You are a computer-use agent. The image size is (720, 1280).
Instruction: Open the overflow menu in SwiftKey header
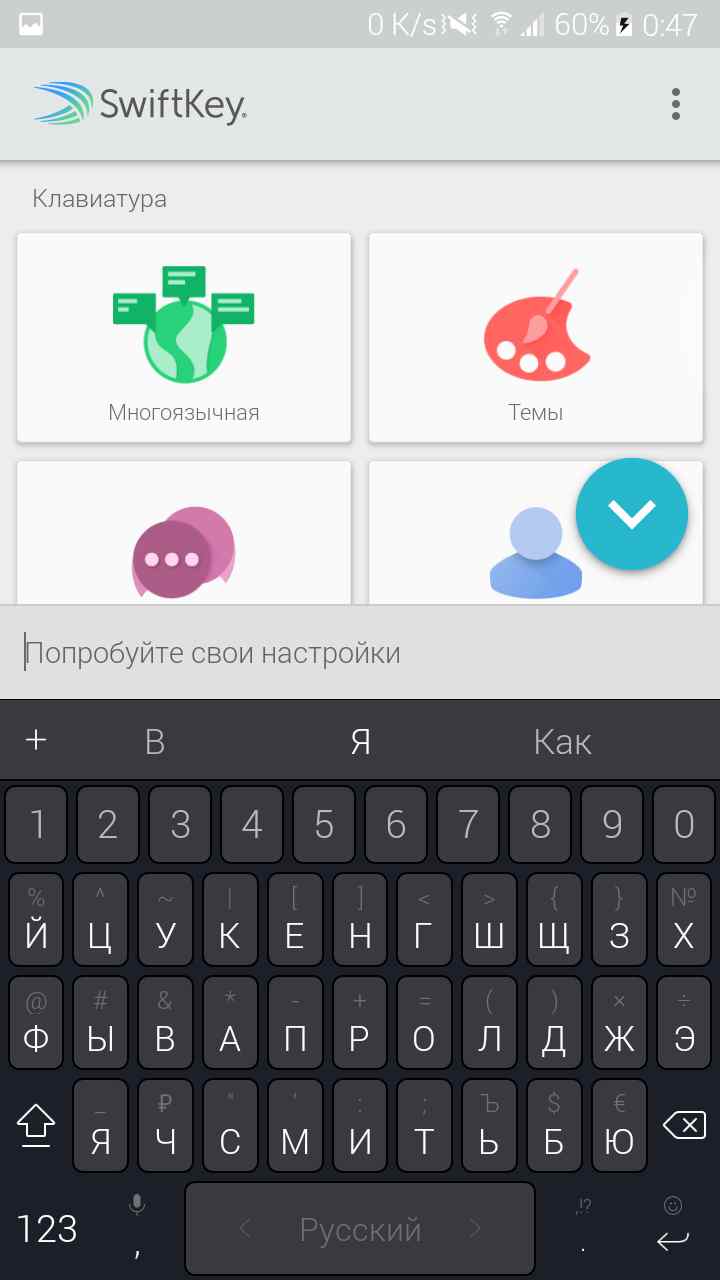point(676,104)
